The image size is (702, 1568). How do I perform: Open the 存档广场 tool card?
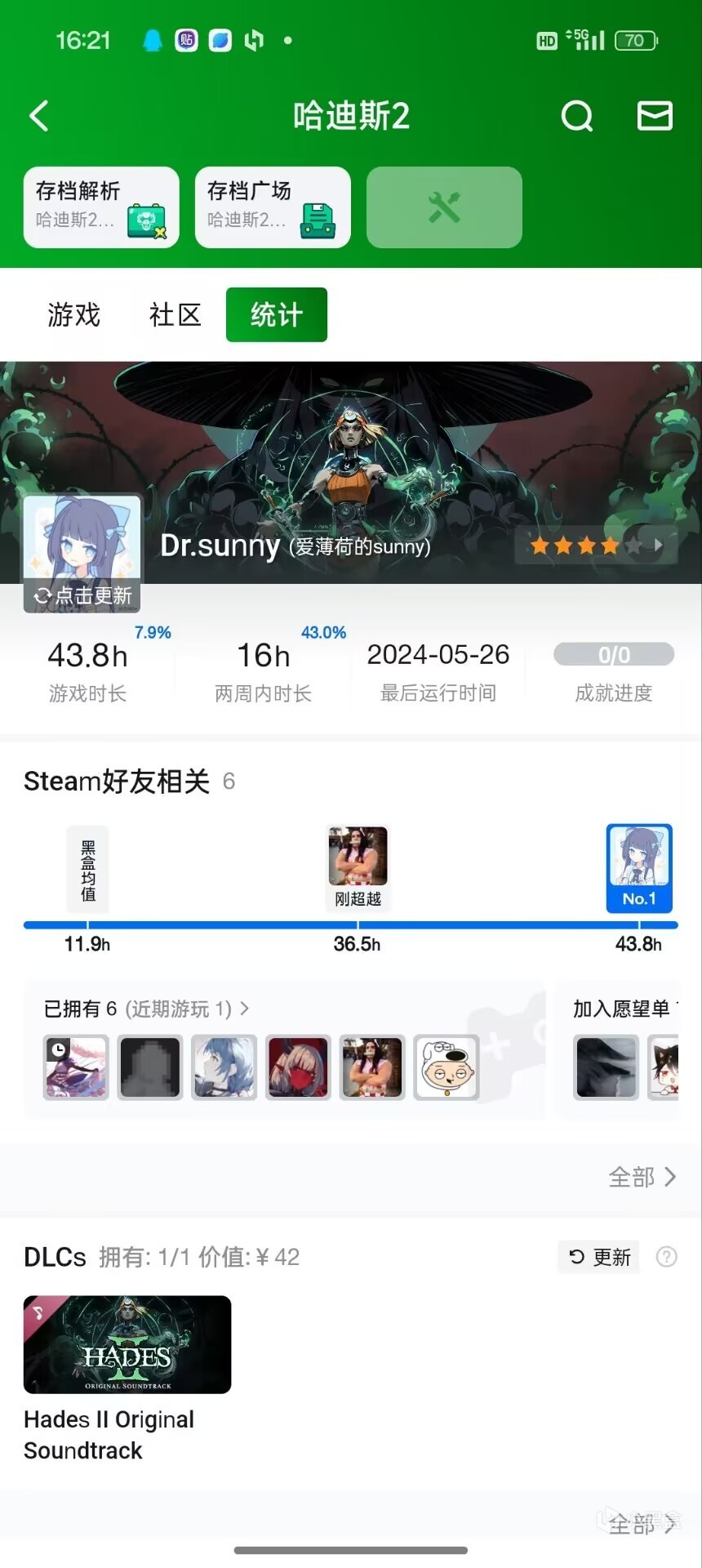[273, 207]
